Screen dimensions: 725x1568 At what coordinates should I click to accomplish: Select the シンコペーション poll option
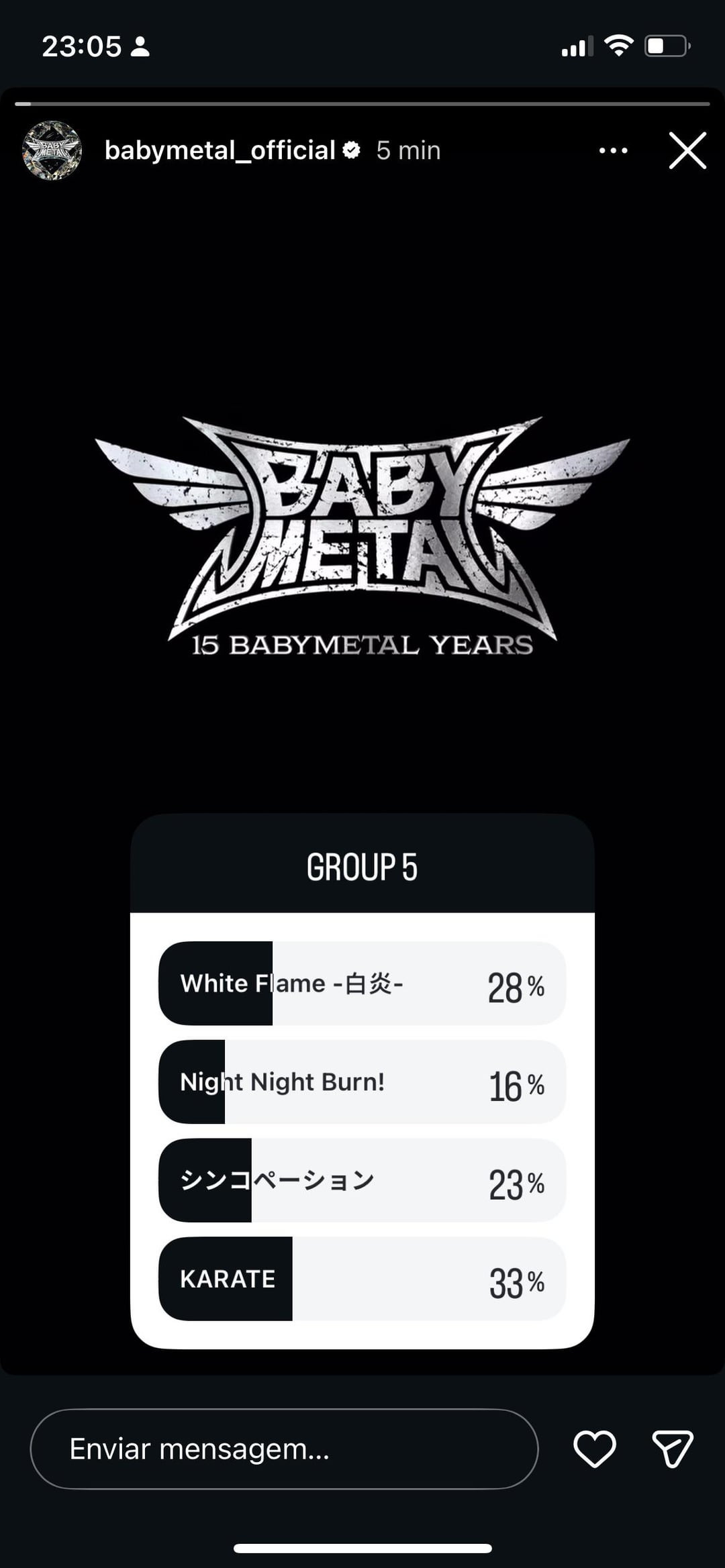point(362,1180)
